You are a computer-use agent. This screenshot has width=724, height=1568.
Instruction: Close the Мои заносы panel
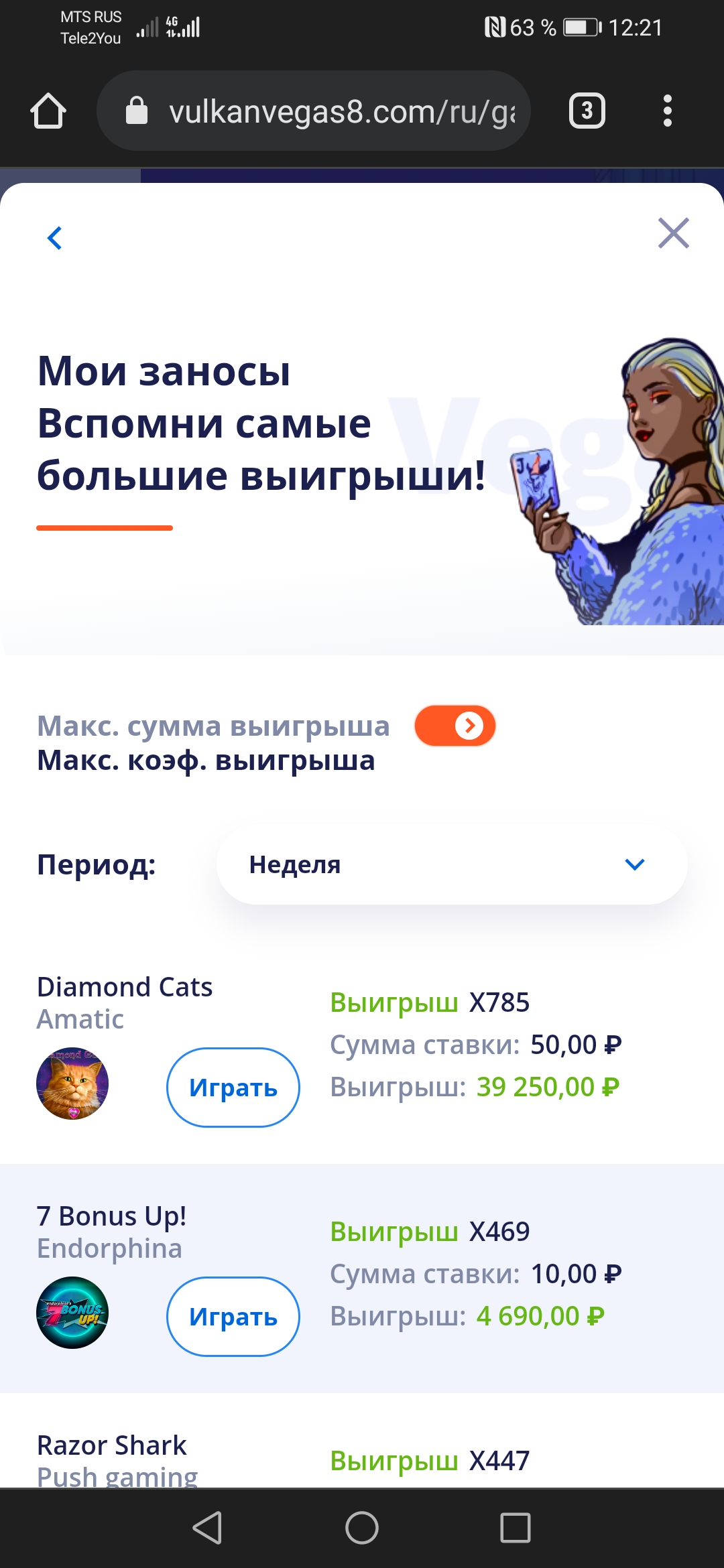pyautogui.click(x=673, y=233)
